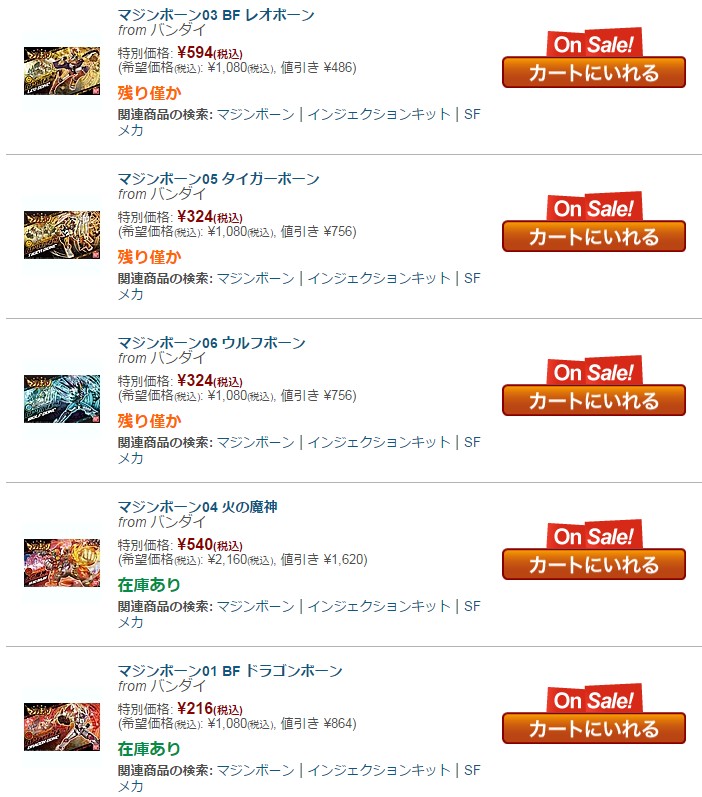The image size is (702, 797).
Task: Open マジンボーン04 火の魔神 product title
Action: pos(197,507)
